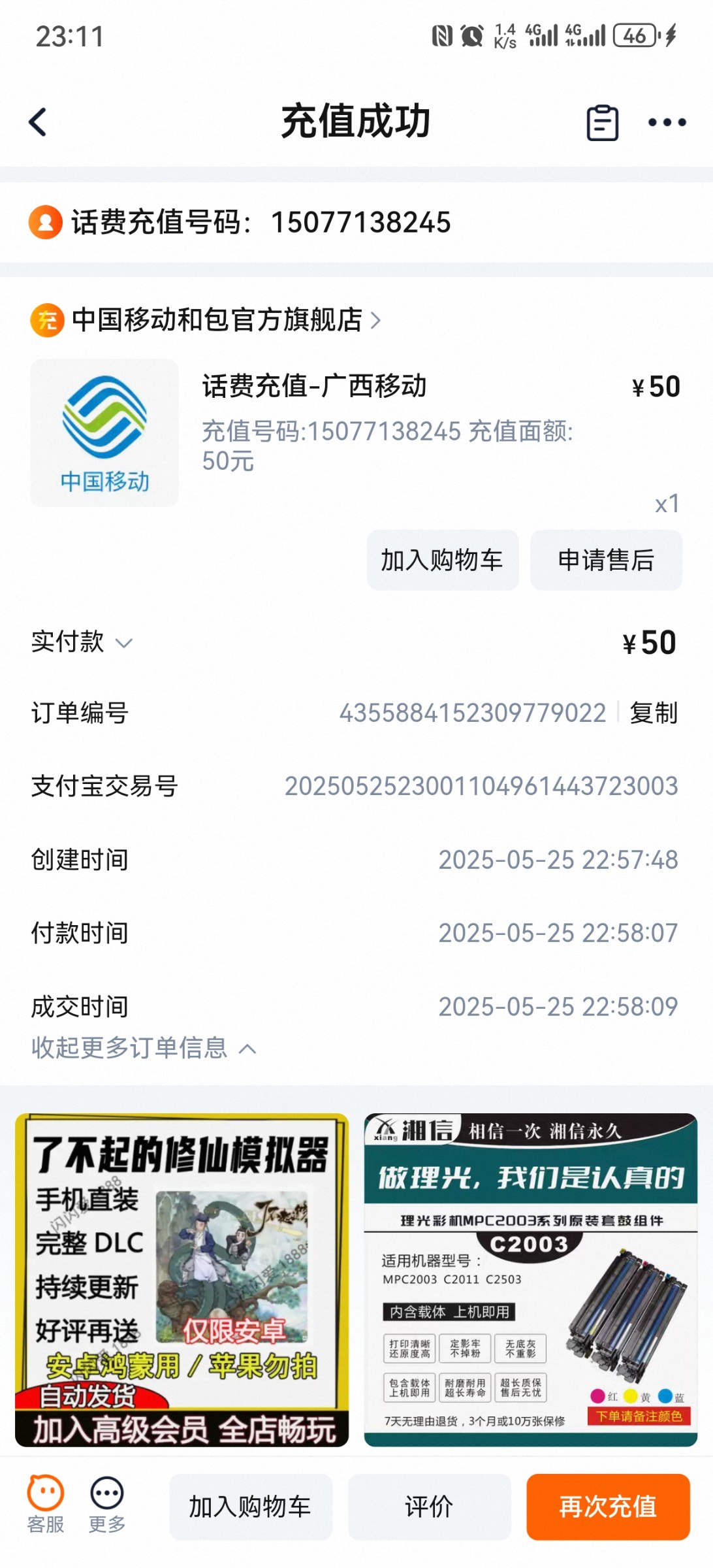The image size is (713, 1568).
Task: Tap 加入购物车 beside 申请售后
Action: click(442, 561)
